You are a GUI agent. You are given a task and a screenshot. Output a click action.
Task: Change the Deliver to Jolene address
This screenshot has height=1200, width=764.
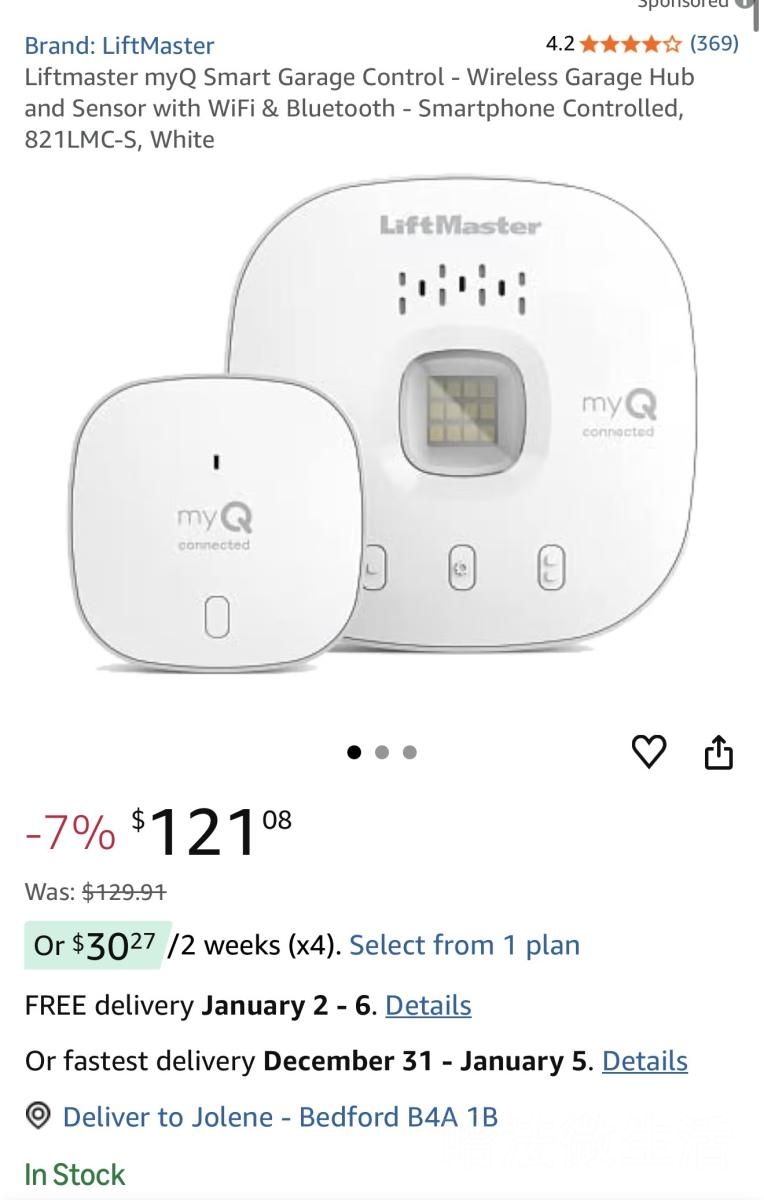coord(280,1117)
